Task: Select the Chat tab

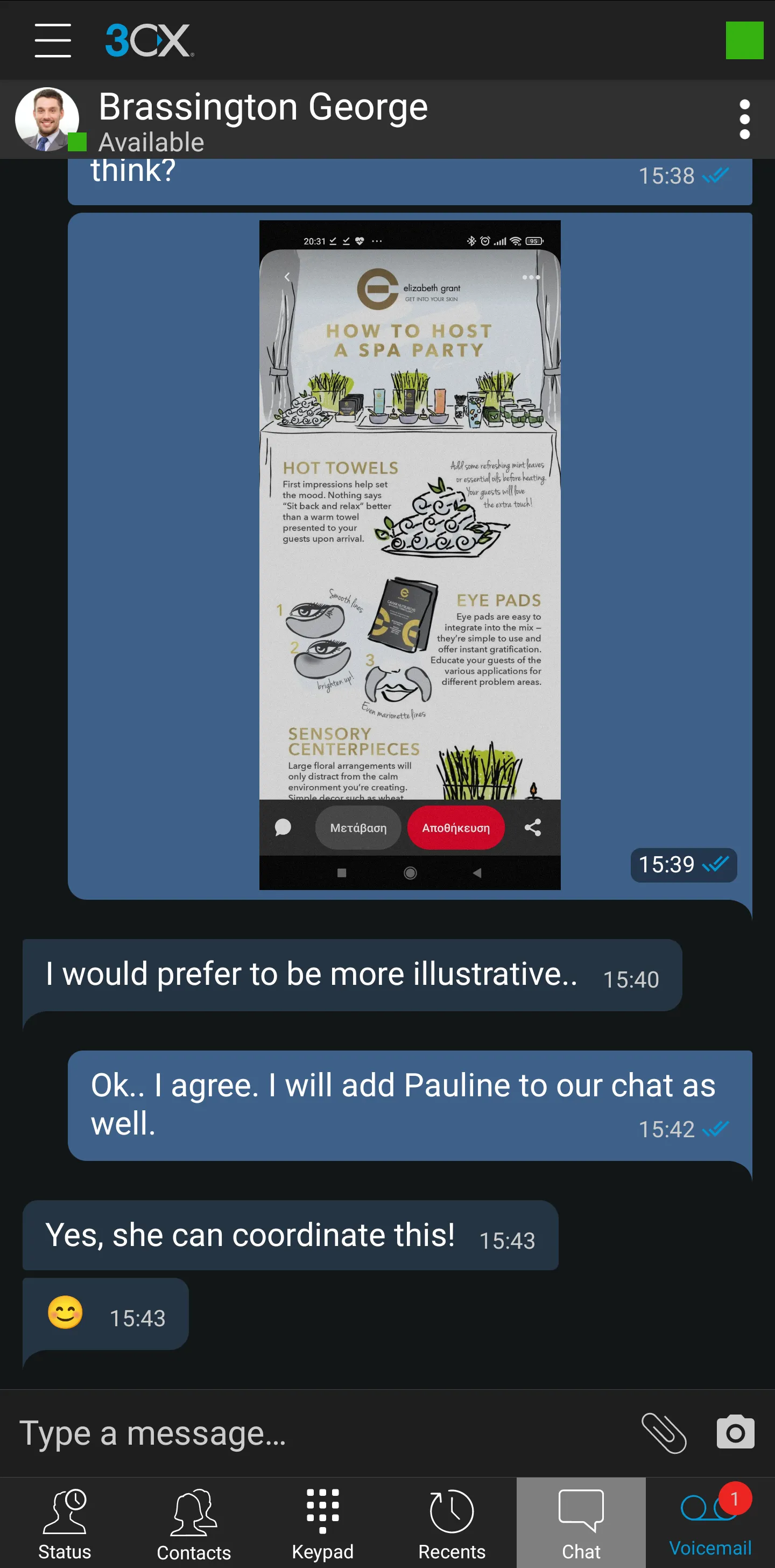Action: (x=581, y=1523)
